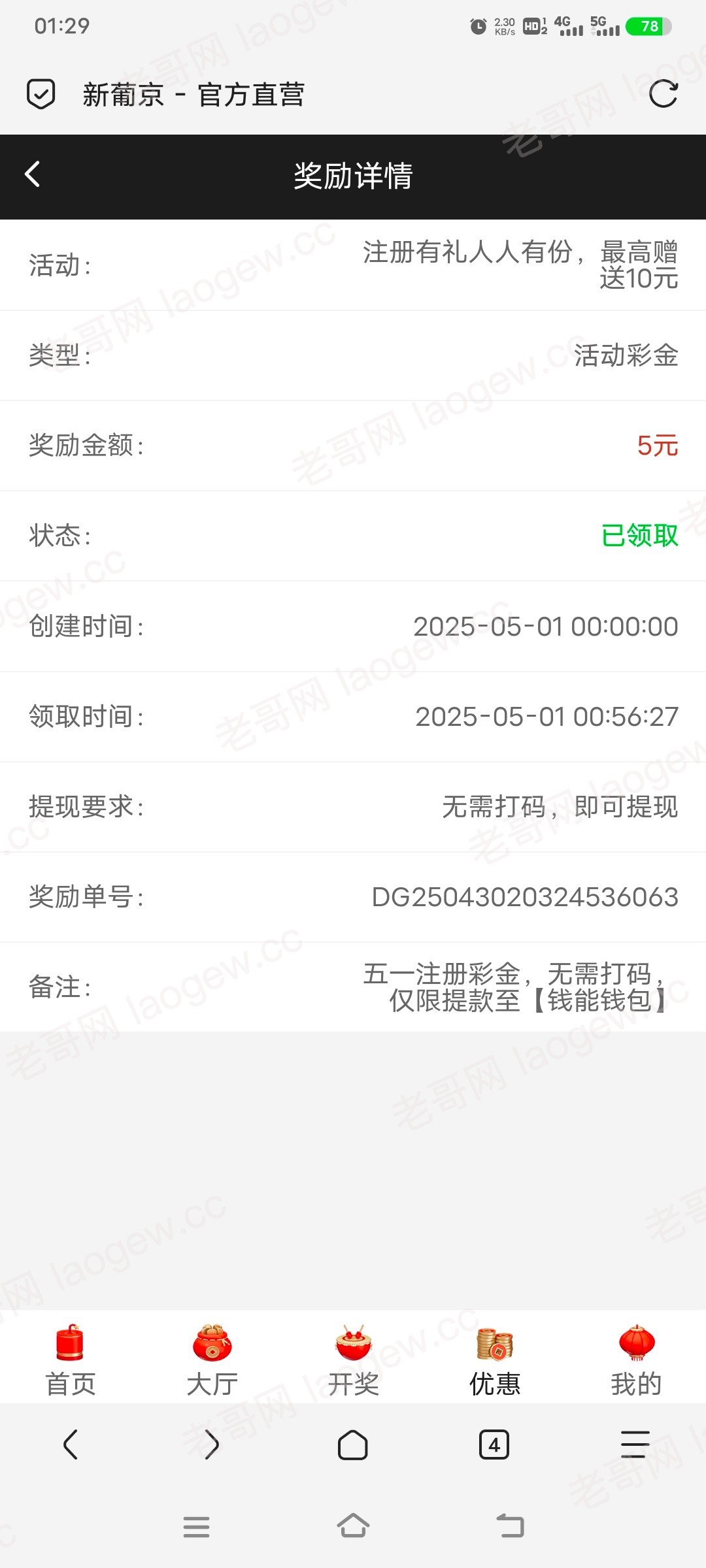Viewport: 706px width, 1568px height.
Task: Open the 我的 tab
Action: (636, 1360)
